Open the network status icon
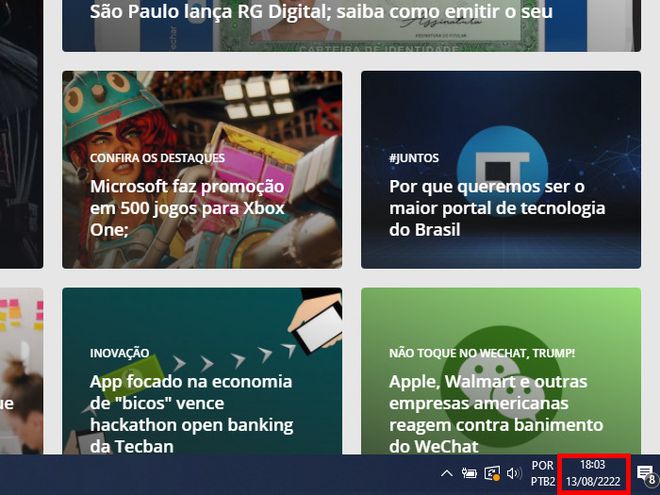Viewport: 660px width, 495px height. [492, 474]
